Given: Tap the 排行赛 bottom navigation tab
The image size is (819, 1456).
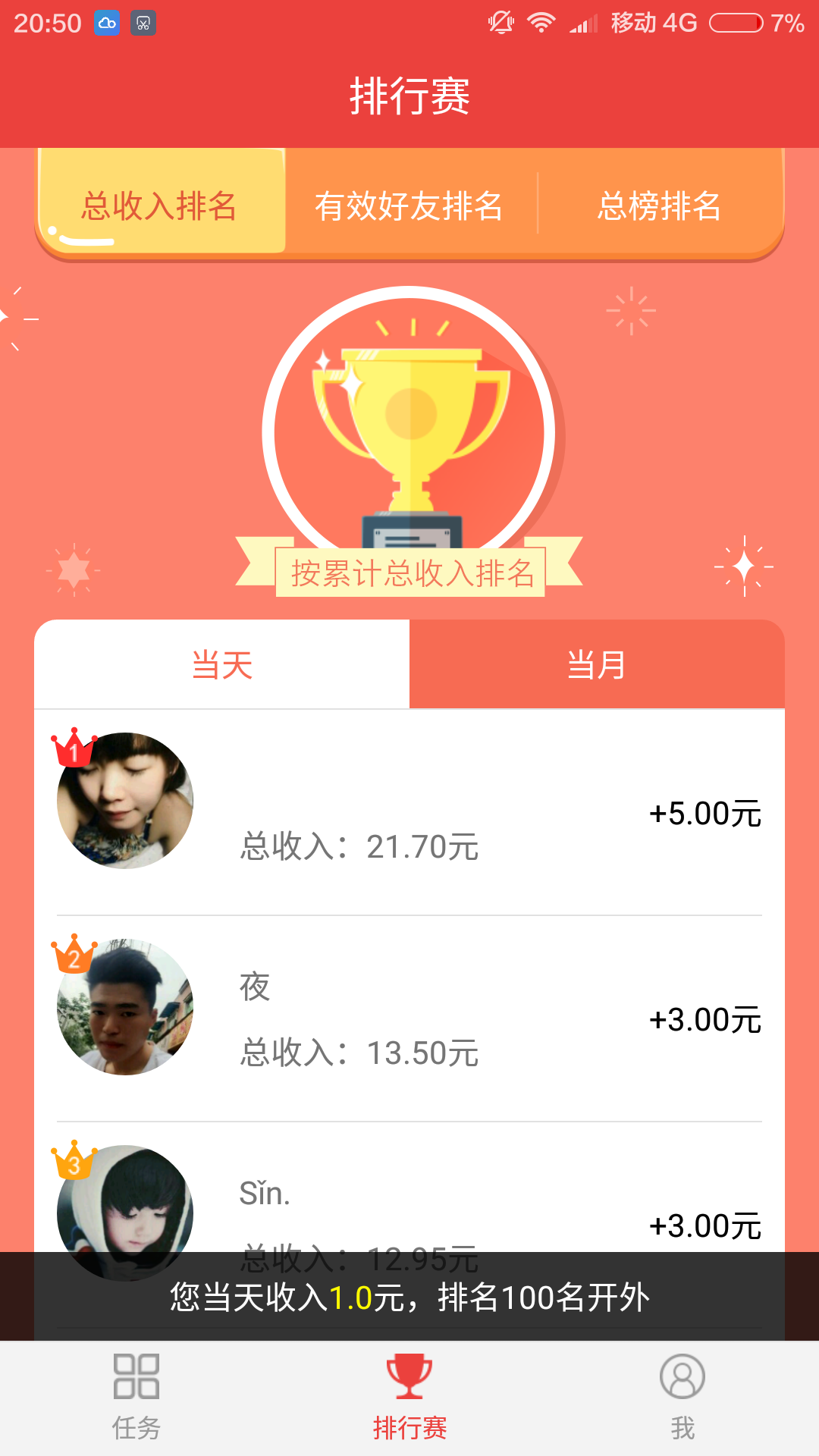Looking at the screenshot, I should pos(409,1397).
